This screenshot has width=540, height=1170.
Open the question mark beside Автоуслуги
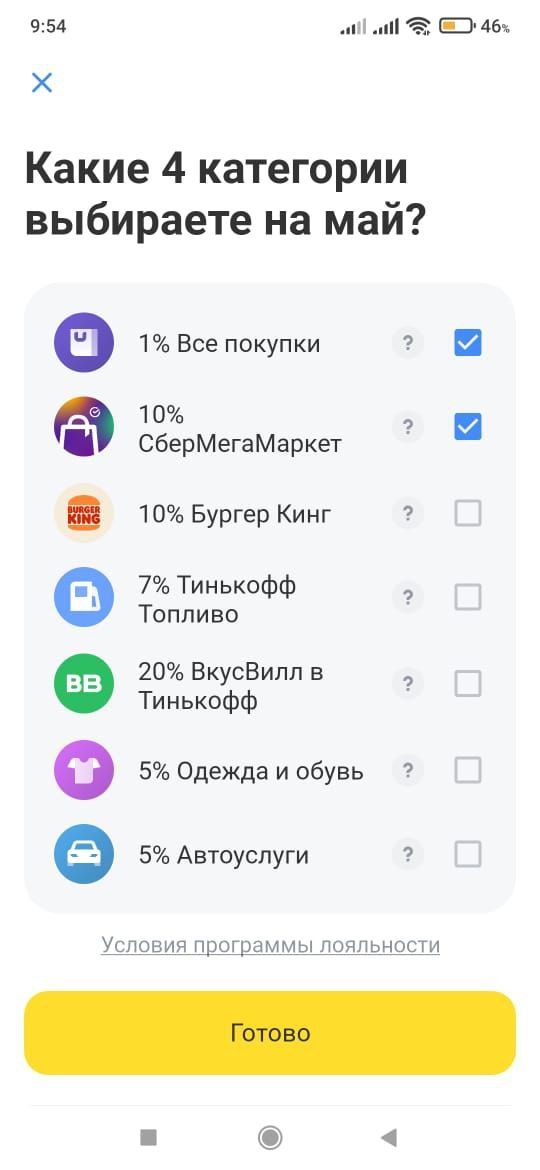point(407,855)
